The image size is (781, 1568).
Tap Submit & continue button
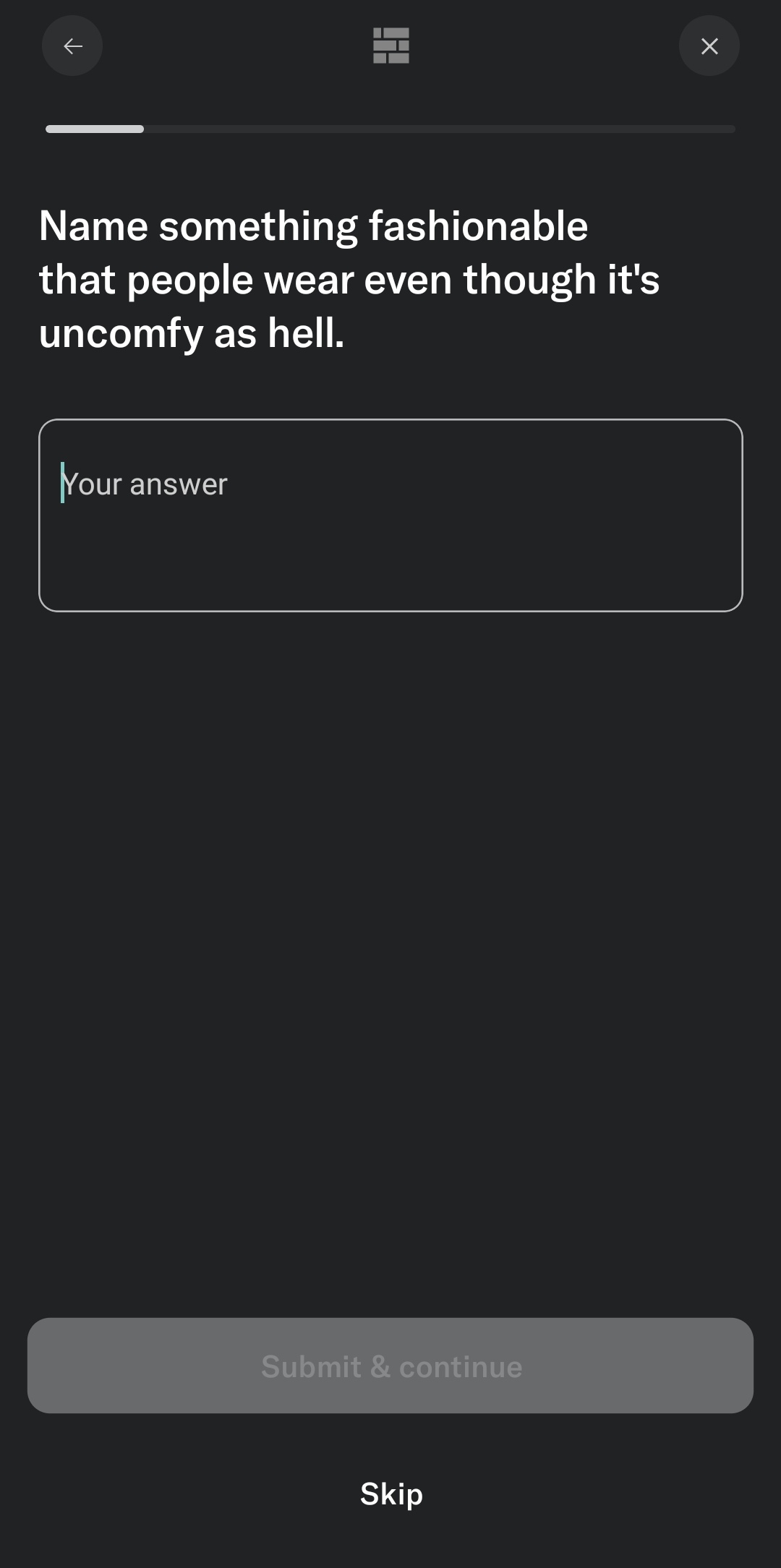pyautogui.click(x=390, y=1366)
